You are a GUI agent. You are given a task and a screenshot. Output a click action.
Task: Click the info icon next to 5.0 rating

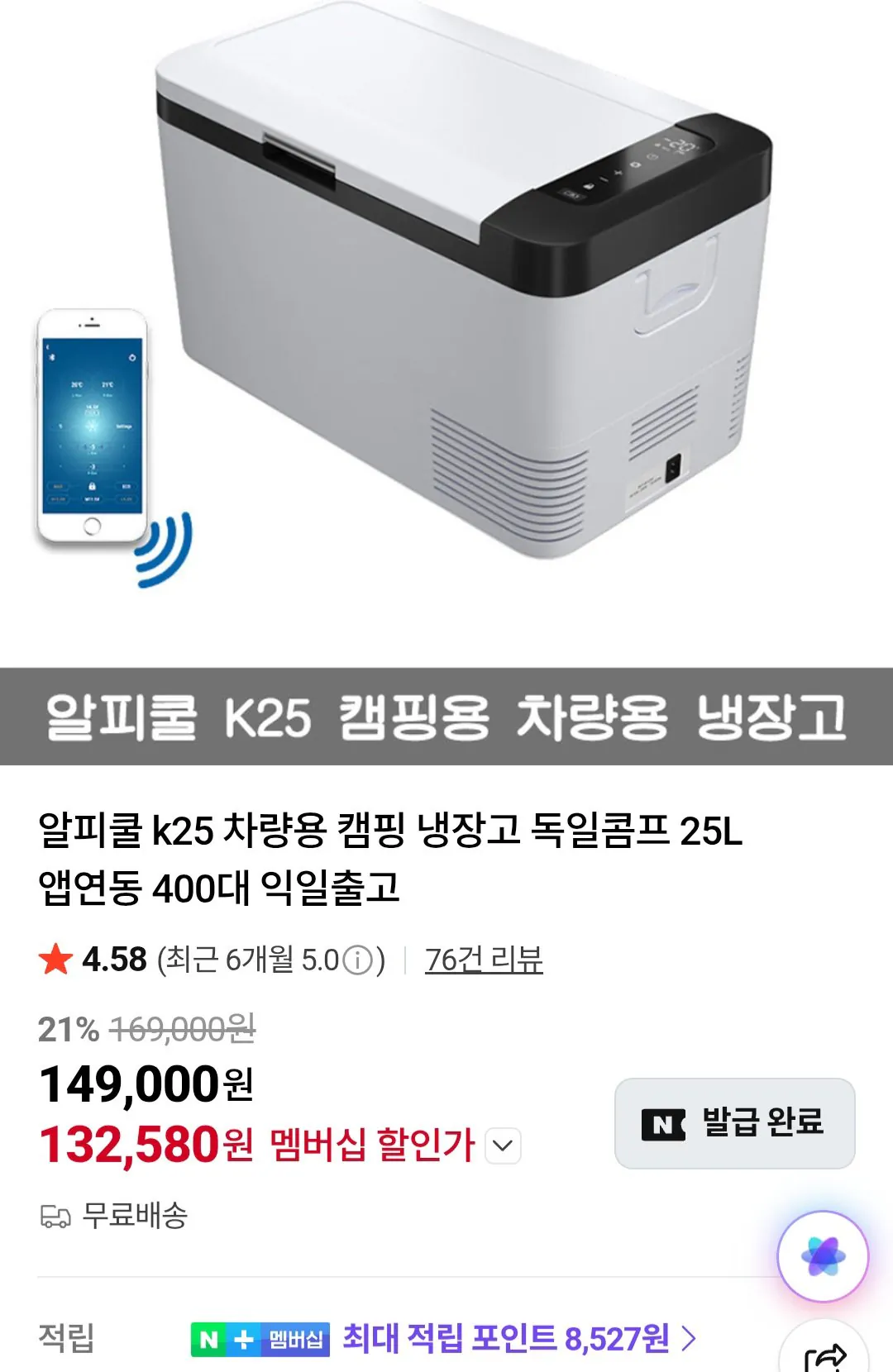click(x=359, y=961)
